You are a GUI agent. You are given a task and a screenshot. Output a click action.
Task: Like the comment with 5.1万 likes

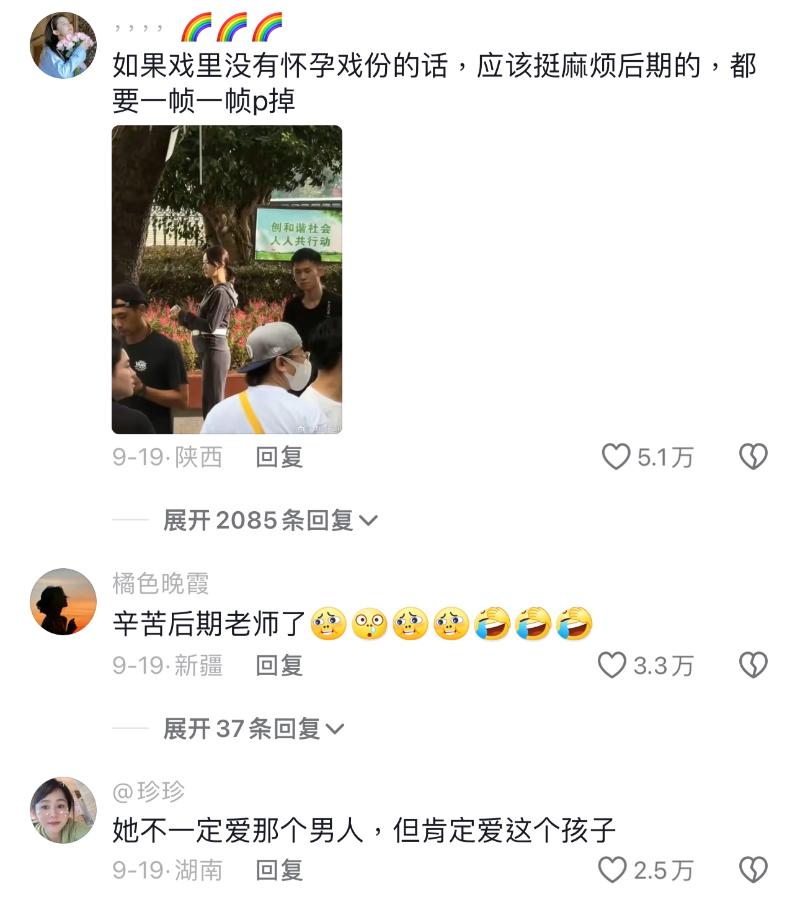pyautogui.click(x=615, y=457)
